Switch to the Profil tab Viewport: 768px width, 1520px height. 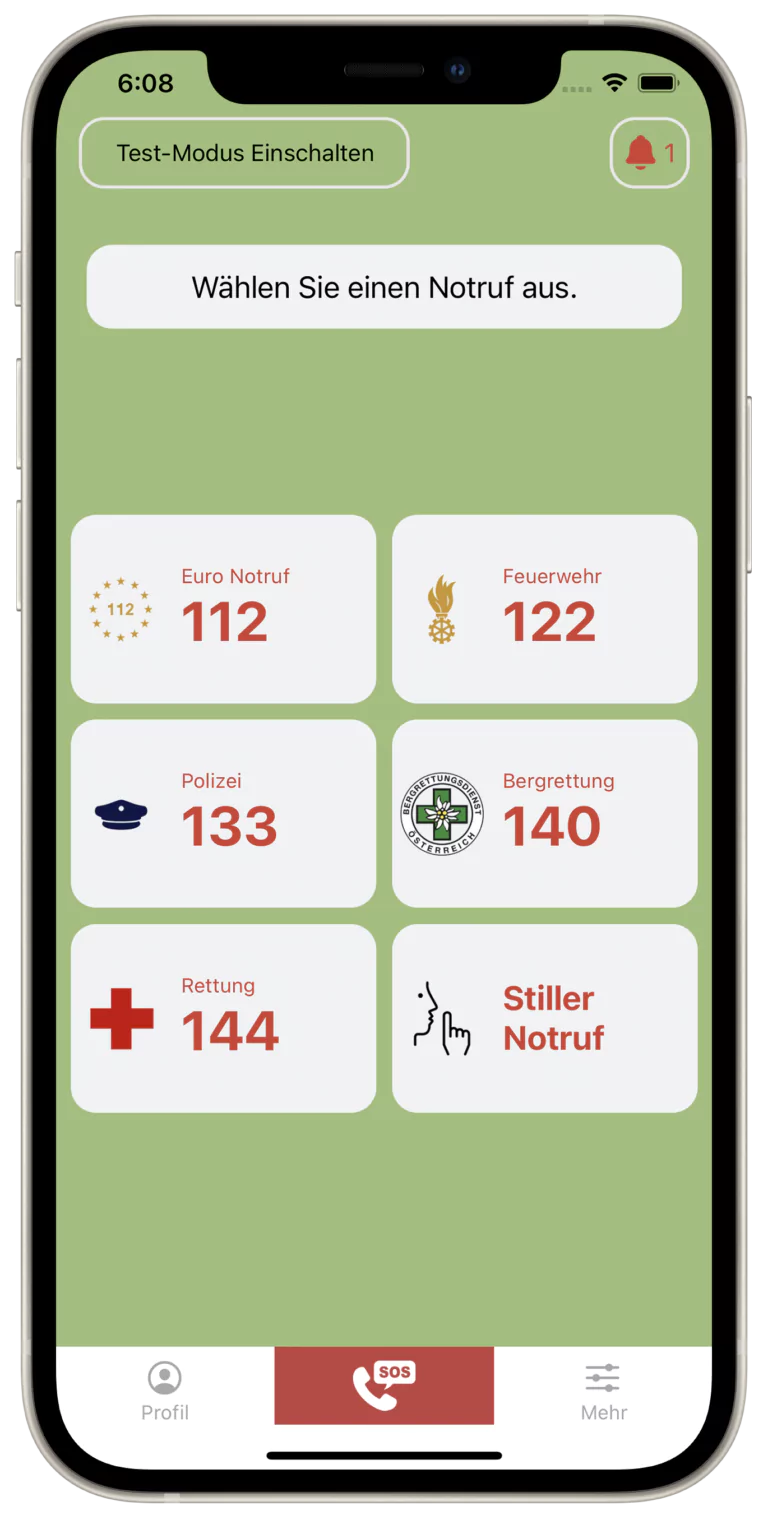(x=165, y=1390)
